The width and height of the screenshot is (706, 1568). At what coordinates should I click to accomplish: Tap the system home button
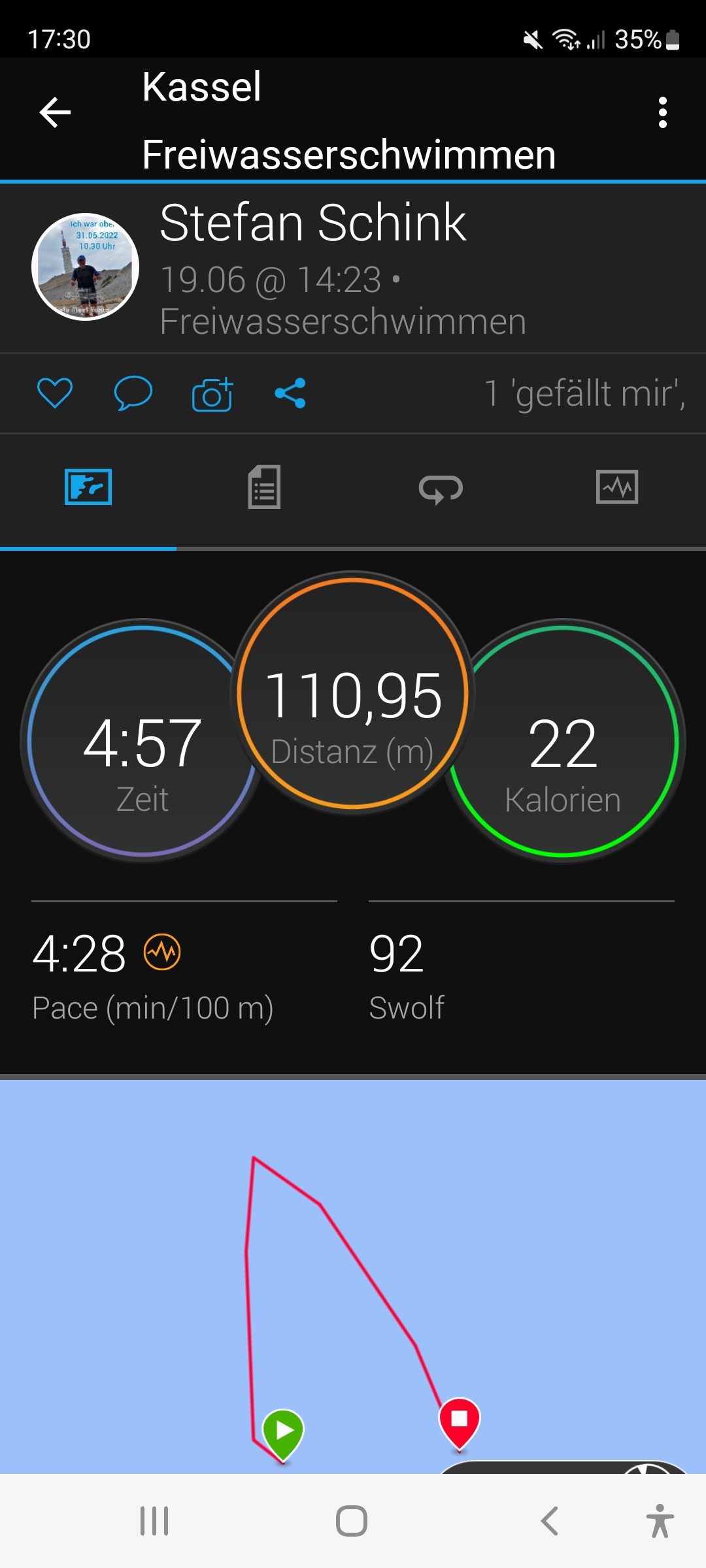click(352, 1521)
